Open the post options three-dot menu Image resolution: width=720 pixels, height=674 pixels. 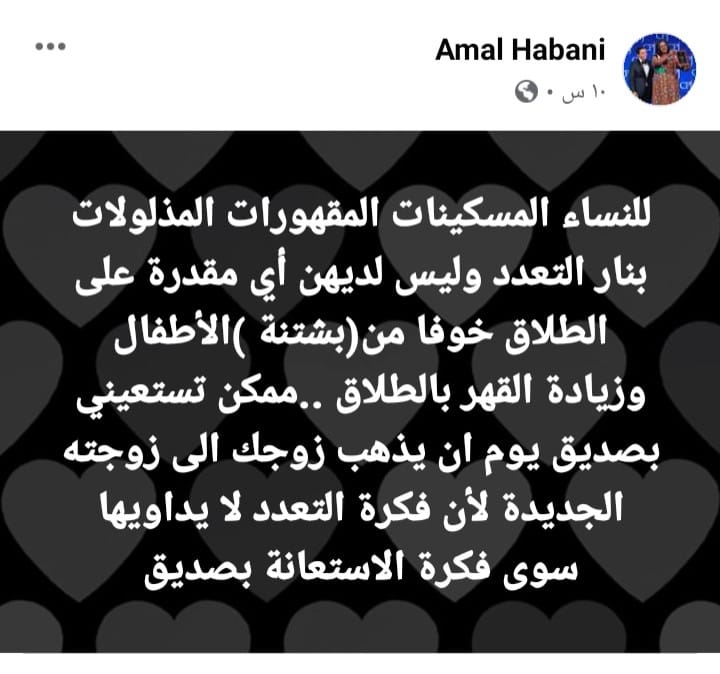coord(49,47)
